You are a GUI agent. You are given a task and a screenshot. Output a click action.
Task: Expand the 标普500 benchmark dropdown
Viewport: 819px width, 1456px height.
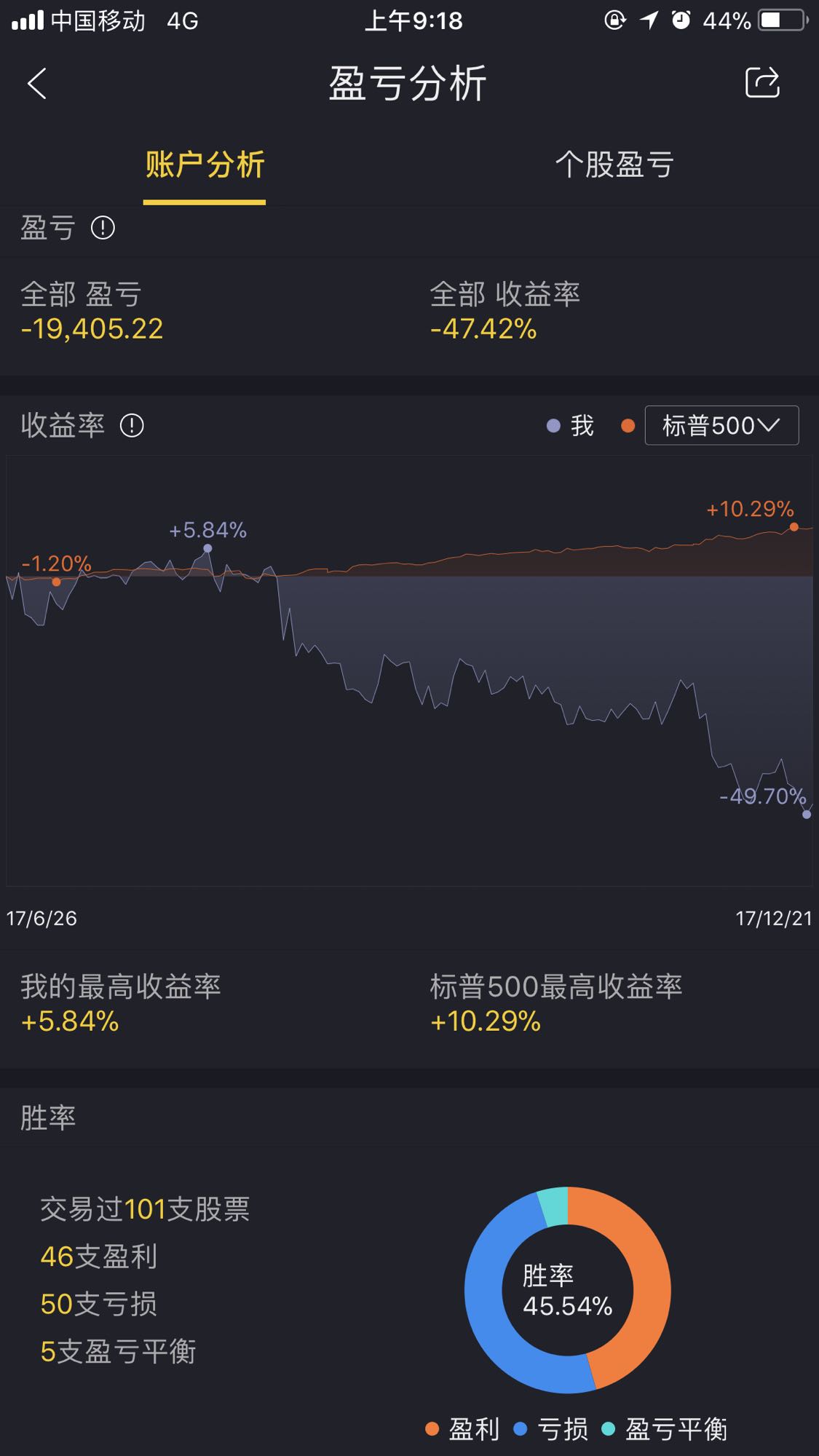tap(721, 425)
